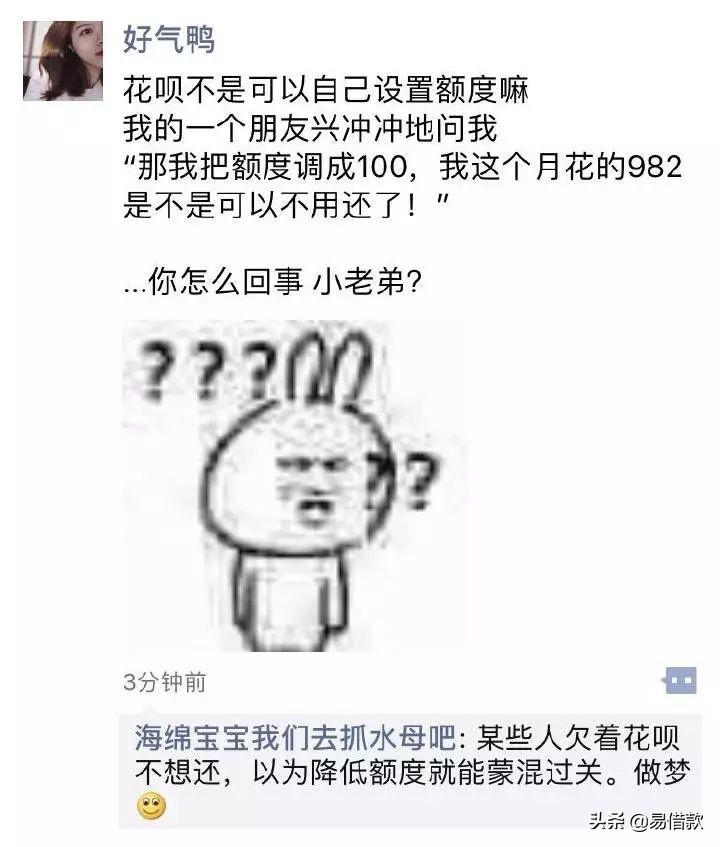Open 好气鸭's profile avatar
The image size is (720, 847).
click(x=63, y=61)
